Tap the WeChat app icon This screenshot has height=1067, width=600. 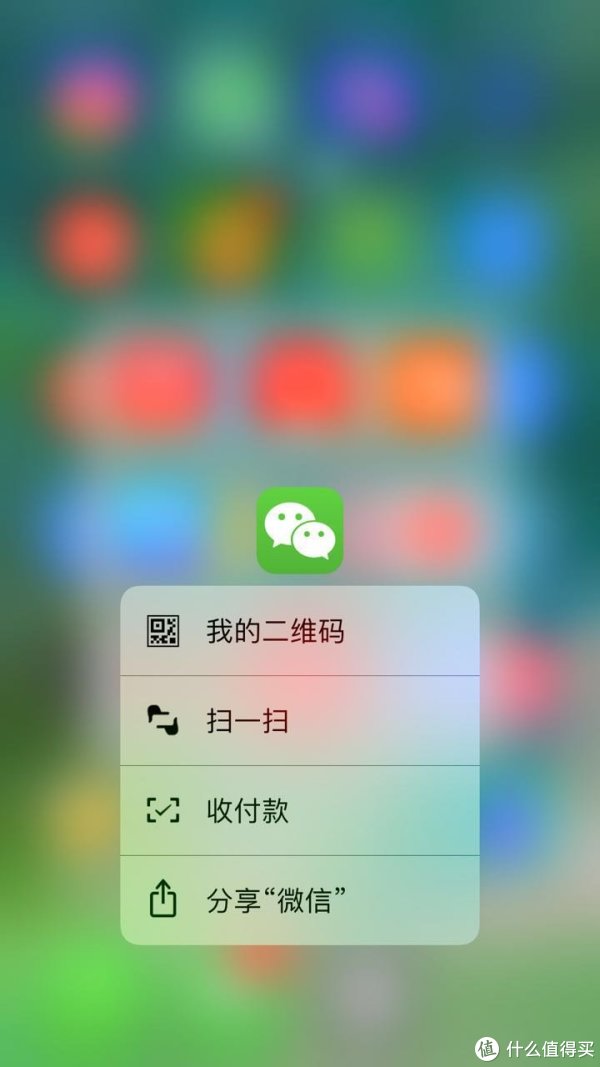point(300,530)
